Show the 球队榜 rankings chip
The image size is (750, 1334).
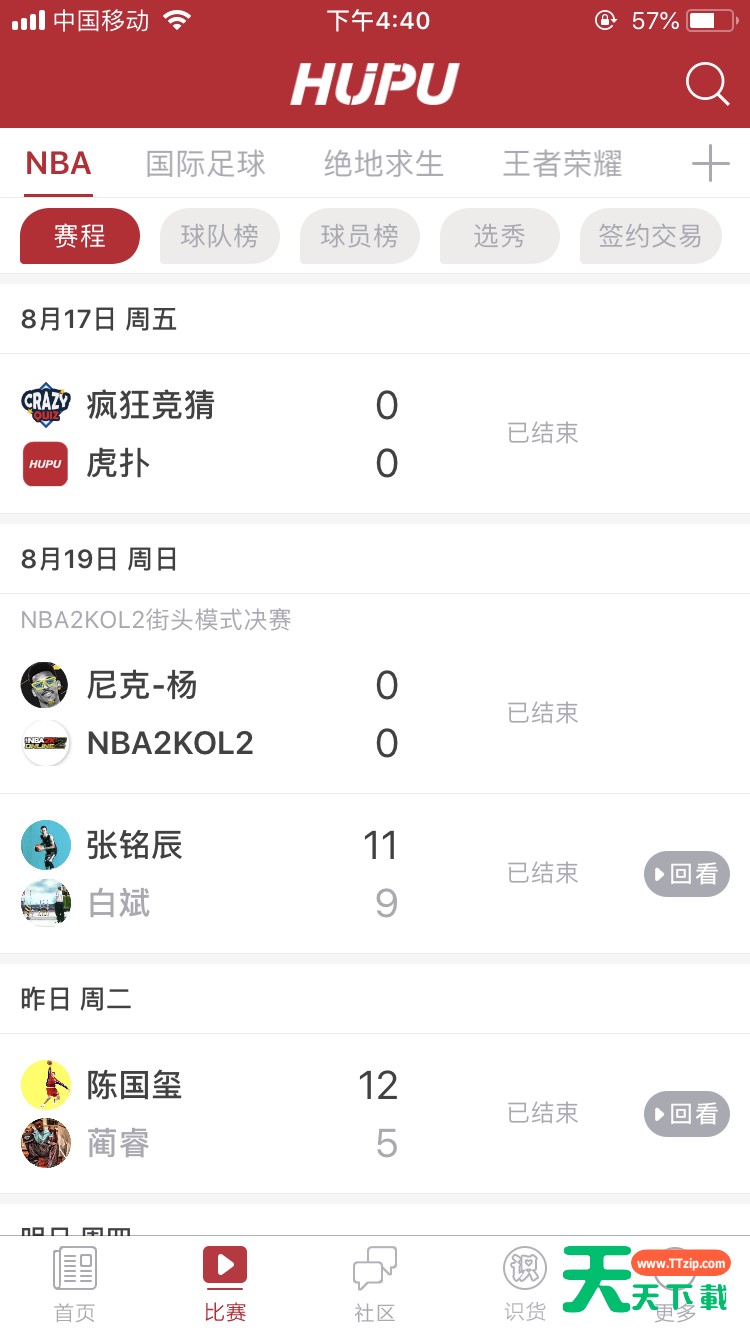[219, 236]
